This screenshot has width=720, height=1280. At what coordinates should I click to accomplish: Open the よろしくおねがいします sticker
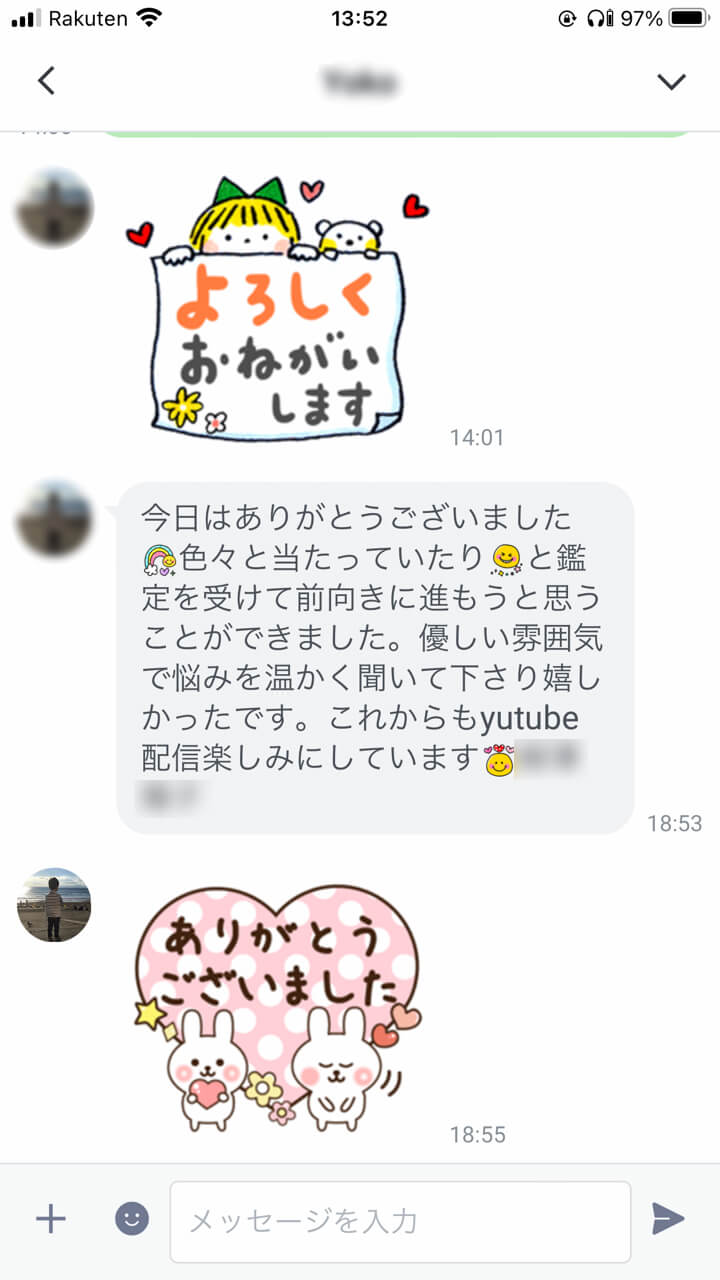[x=275, y=310]
